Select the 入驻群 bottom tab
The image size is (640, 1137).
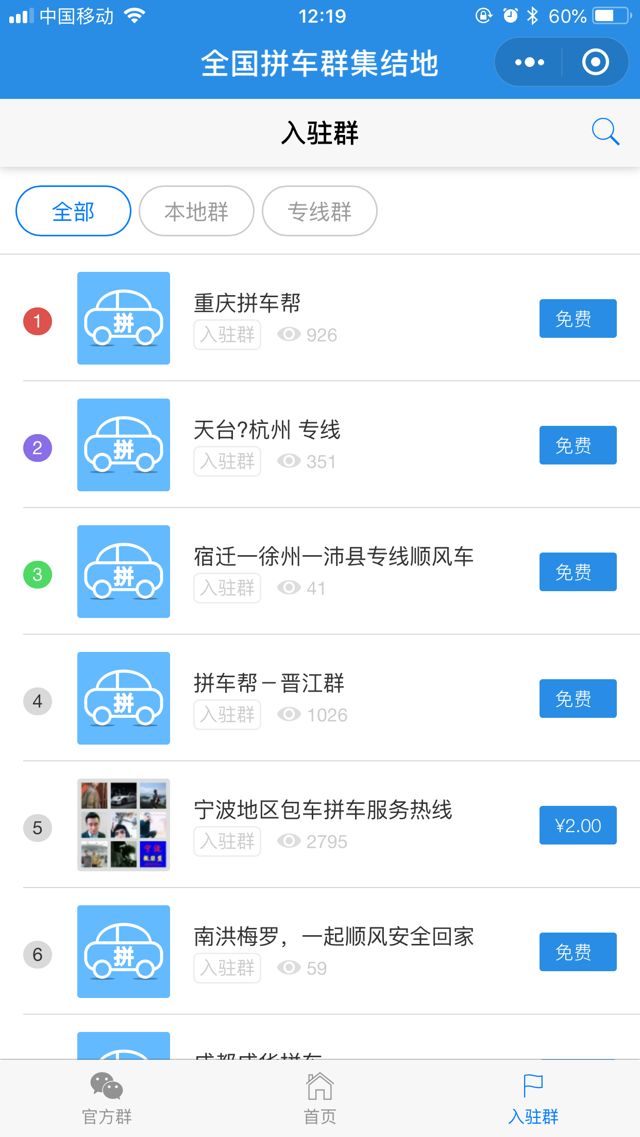click(533, 1097)
